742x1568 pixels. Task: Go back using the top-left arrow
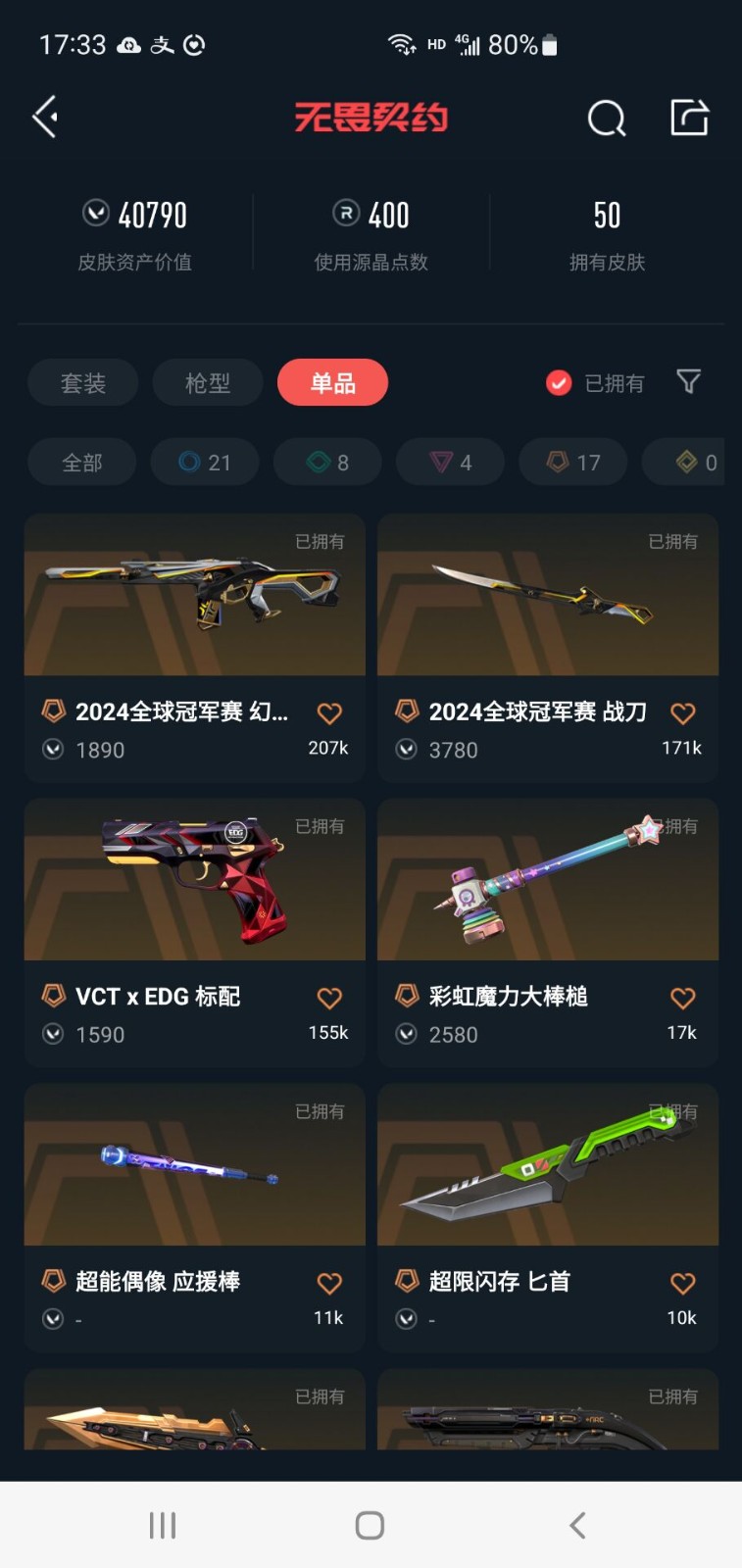coord(45,118)
